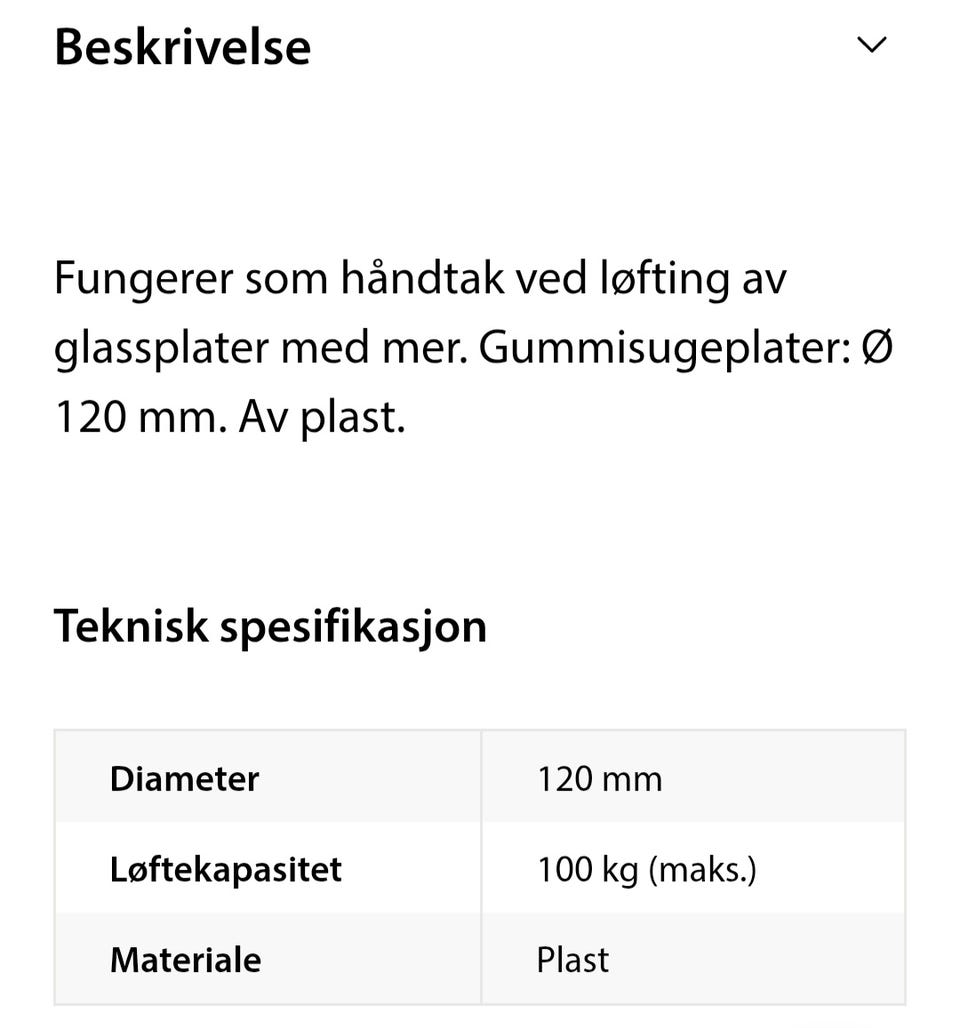
Task: Select the Materiale label
Action: [185, 959]
